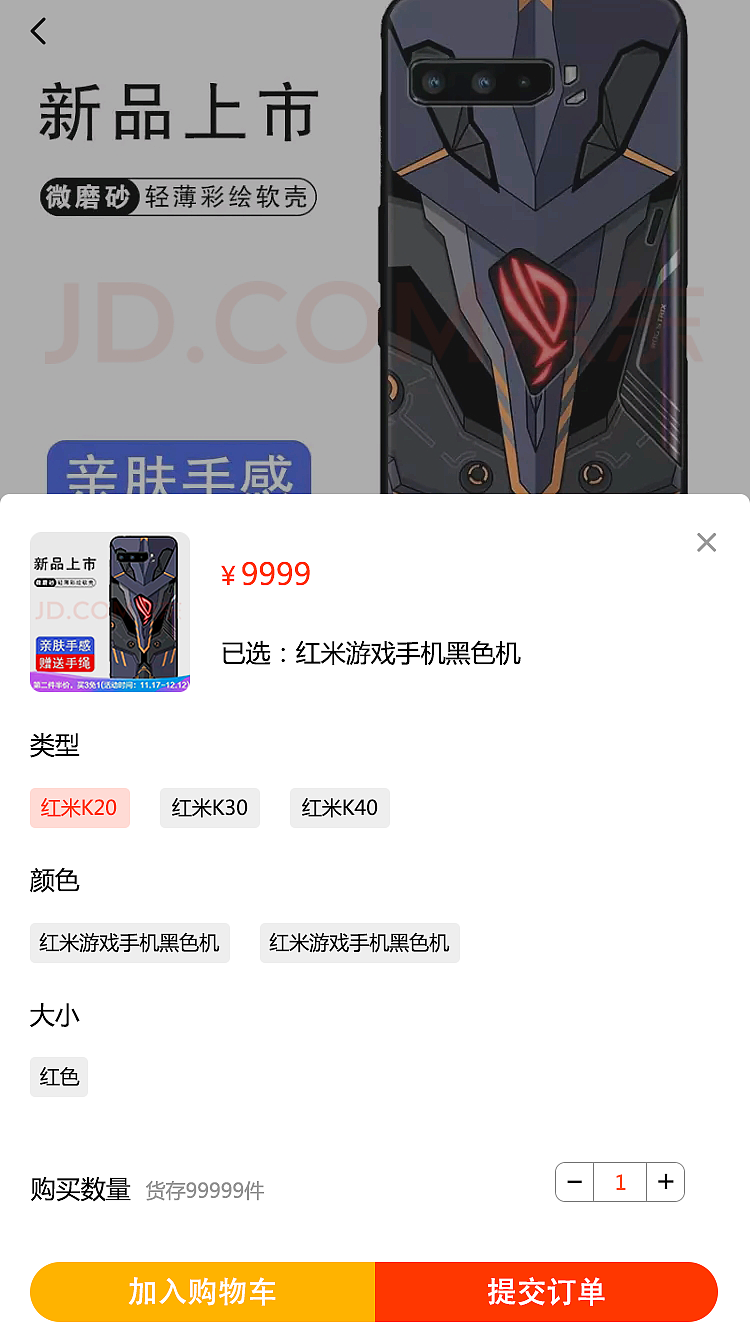The width and height of the screenshot is (750, 1334).
Task: Tap the 加入购物车 button
Action: (203, 1291)
